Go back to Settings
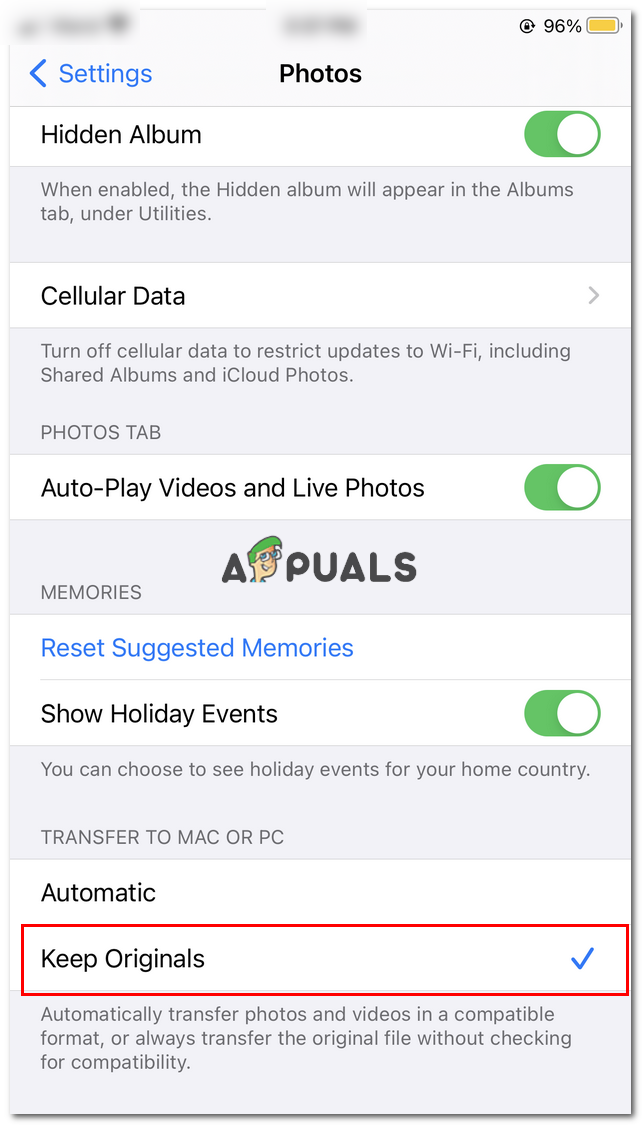Image resolution: width=642 pixels, height=1125 pixels. coord(90,74)
